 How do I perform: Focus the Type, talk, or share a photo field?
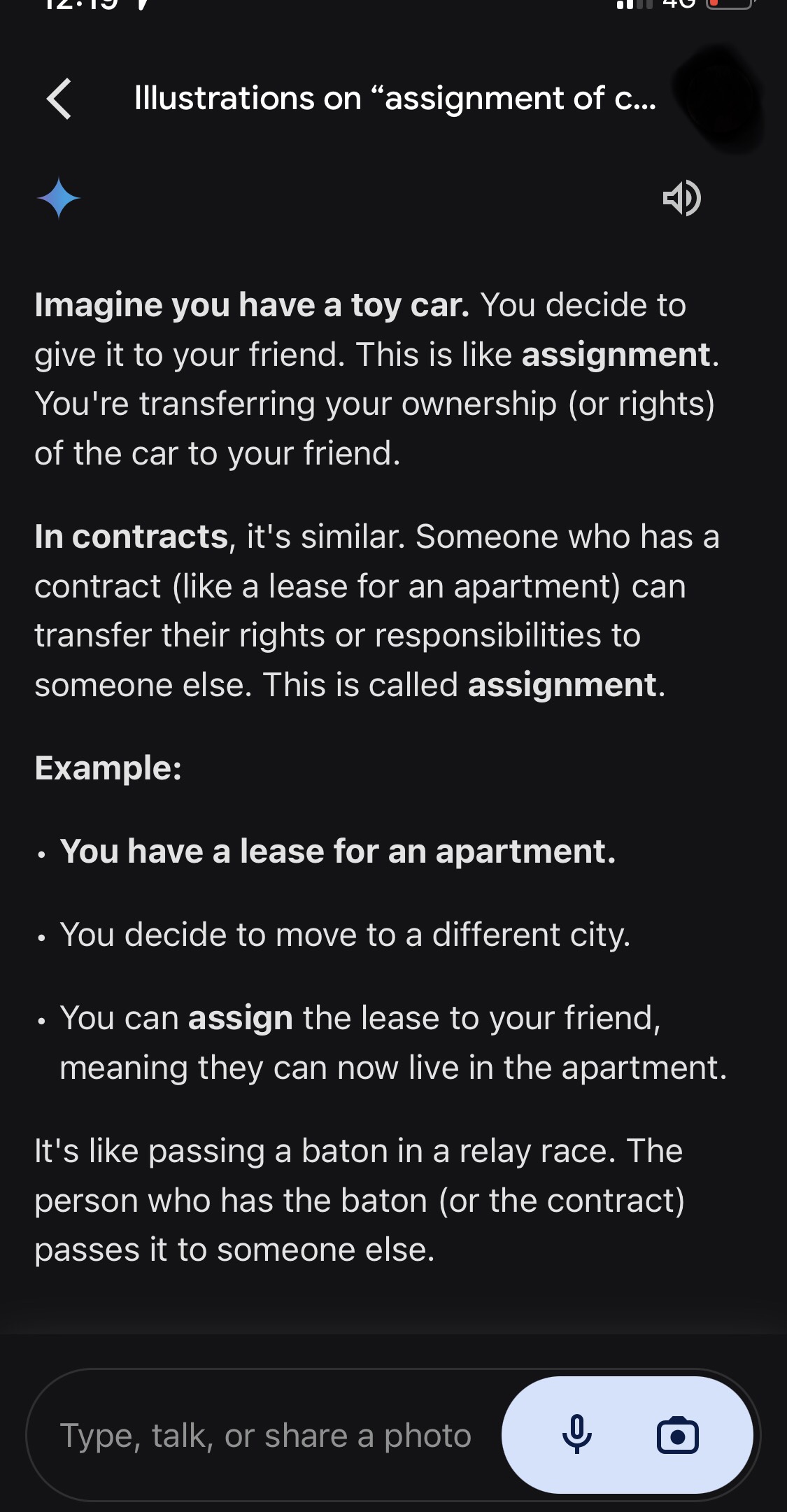266,1436
